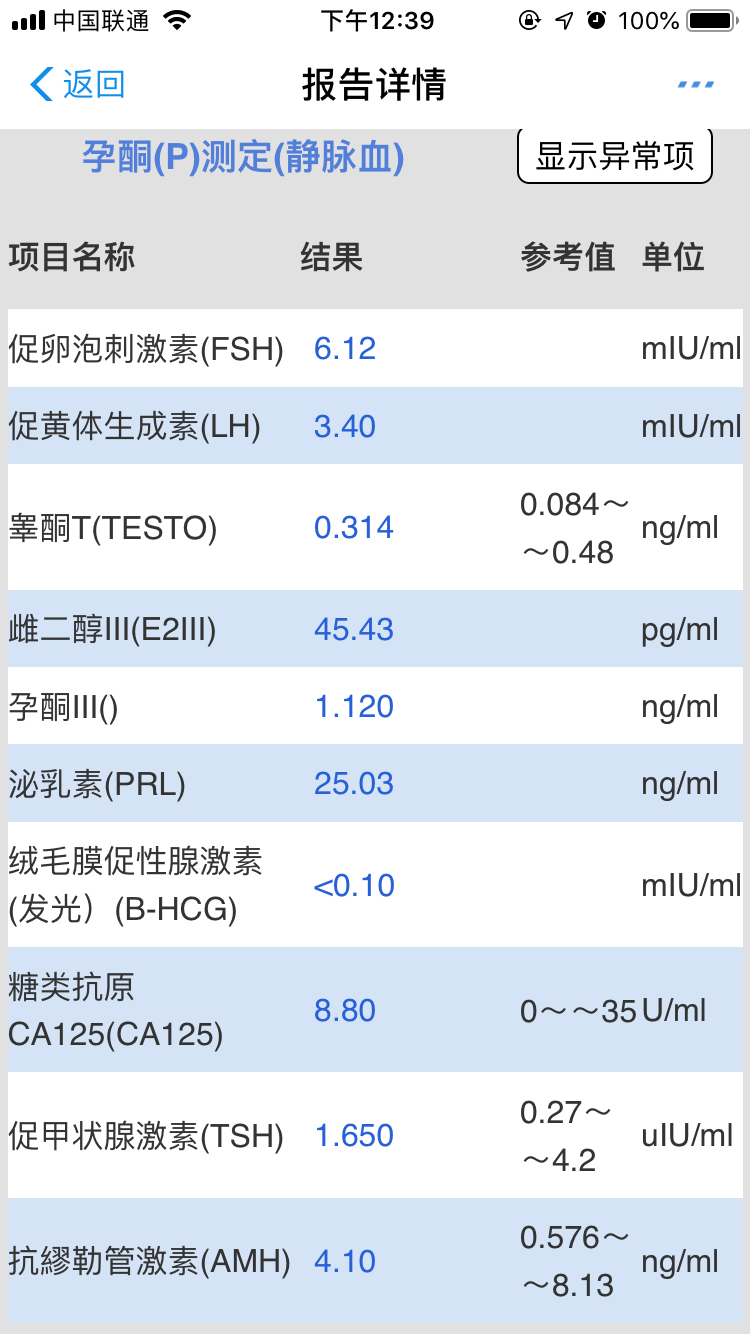Go back with the 返回 button
Image resolution: width=750 pixels, height=1334 pixels.
(78, 85)
